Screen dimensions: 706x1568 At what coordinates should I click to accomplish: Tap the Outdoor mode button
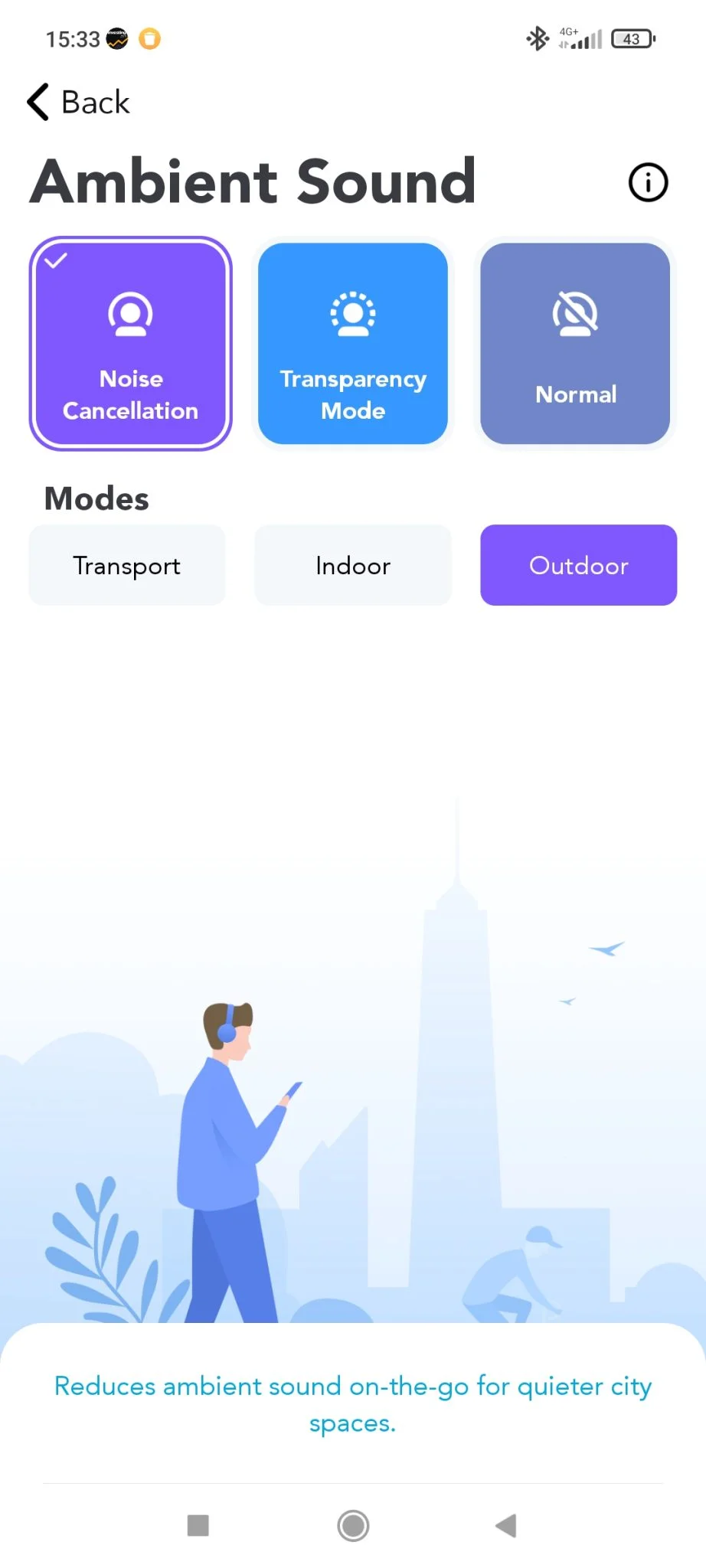pyautogui.click(x=578, y=566)
